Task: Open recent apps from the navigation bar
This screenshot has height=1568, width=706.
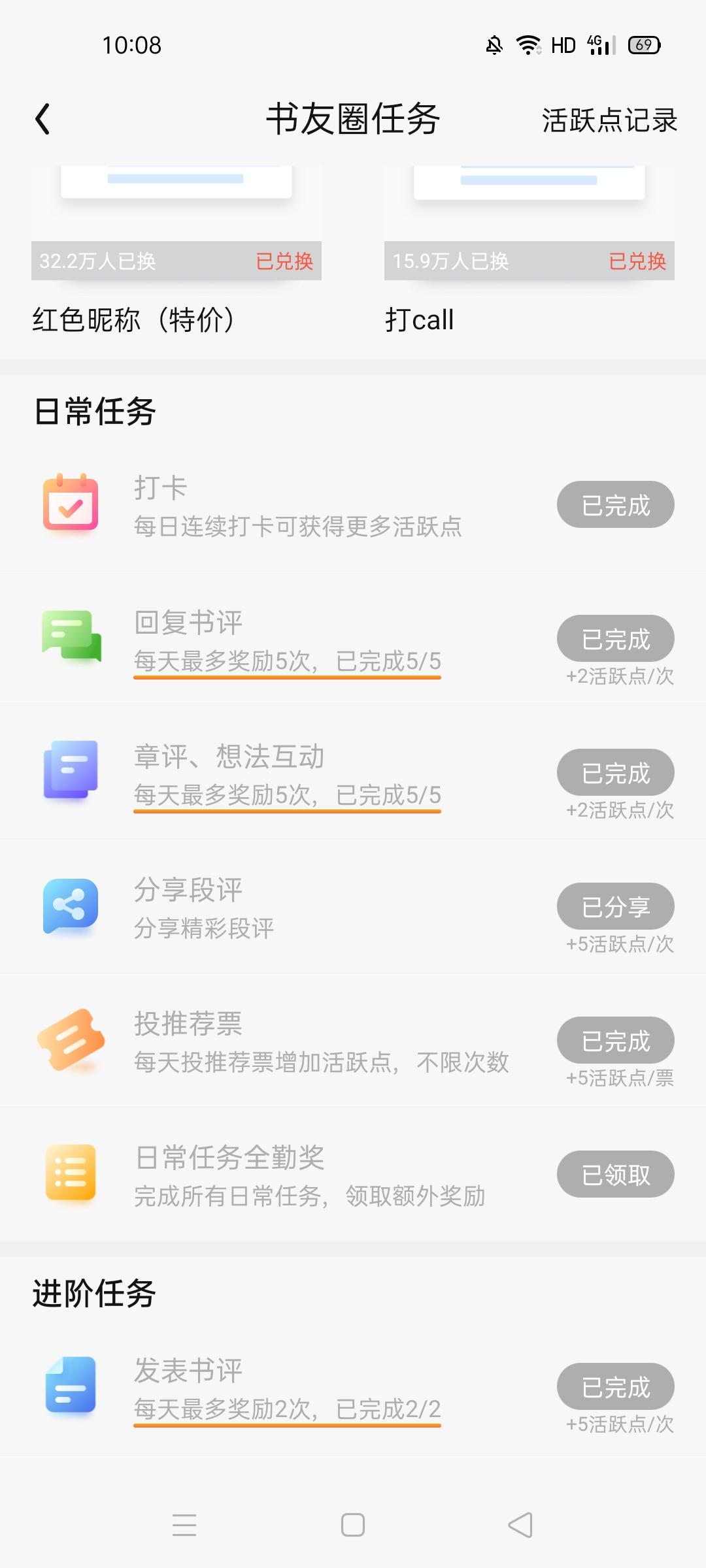Action: pyautogui.click(x=184, y=1525)
